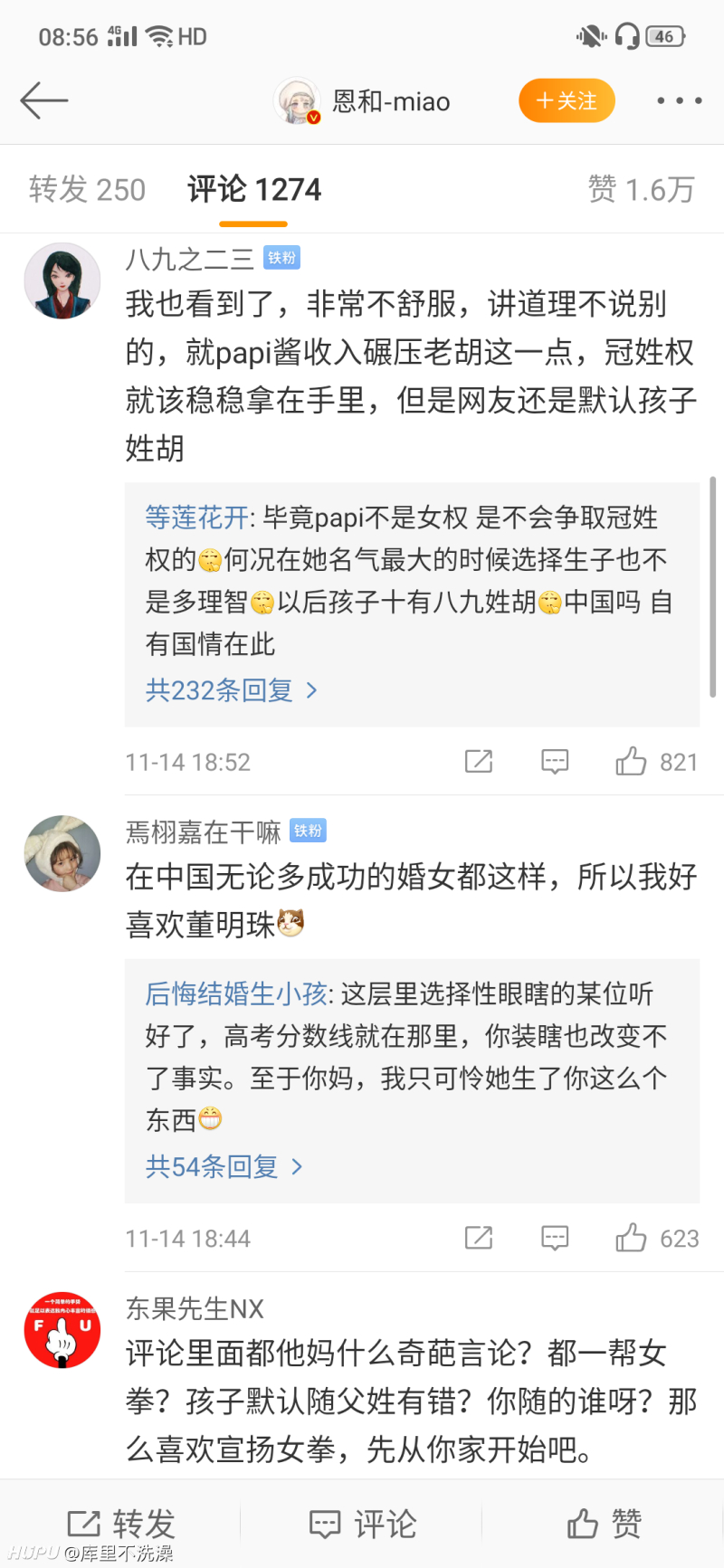Viewport: 724px width, 1568px height.
Task: Tap 恩和-miao's profile avatar at top
Action: [299, 100]
